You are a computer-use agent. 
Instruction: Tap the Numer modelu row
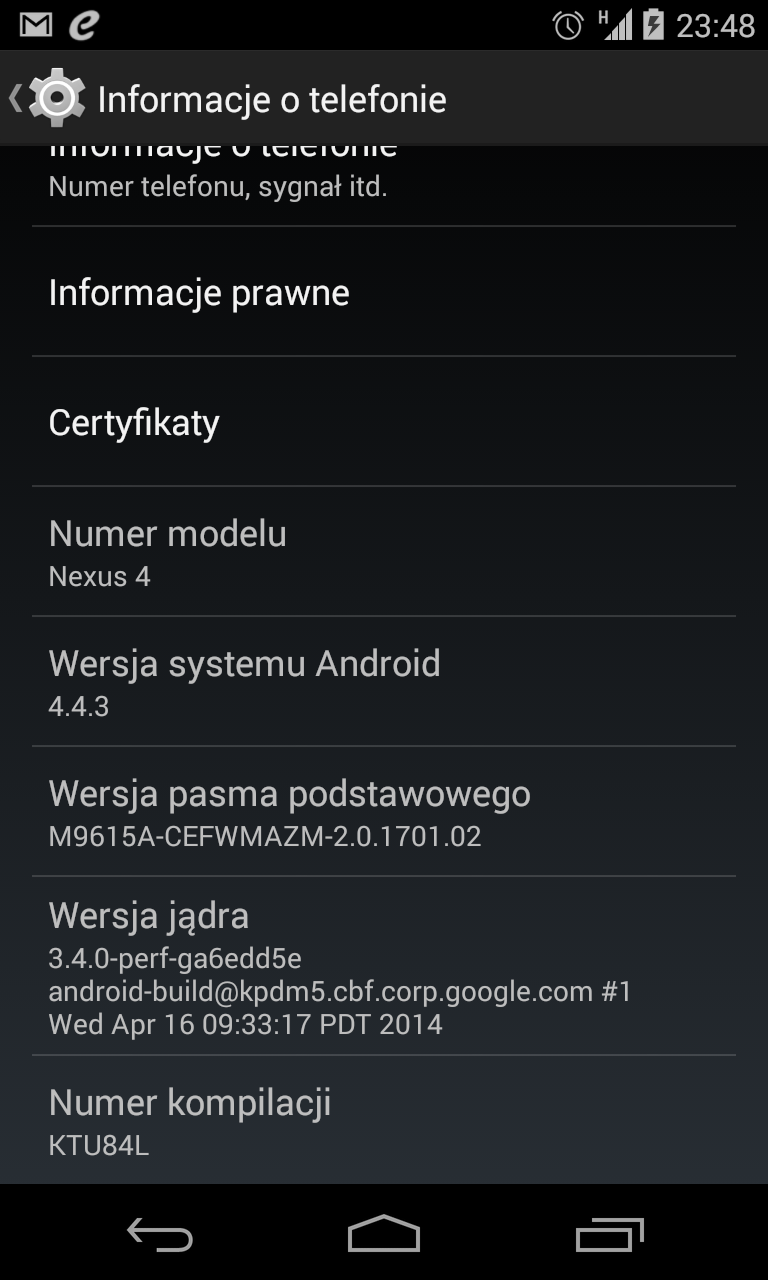(384, 551)
